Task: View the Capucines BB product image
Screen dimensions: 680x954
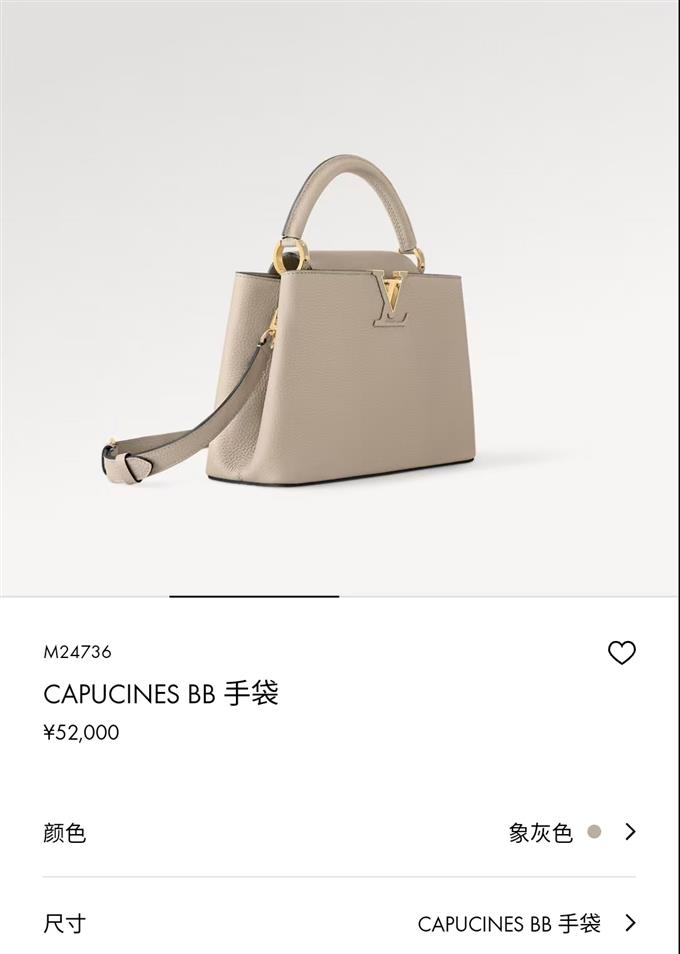Action: click(340, 320)
